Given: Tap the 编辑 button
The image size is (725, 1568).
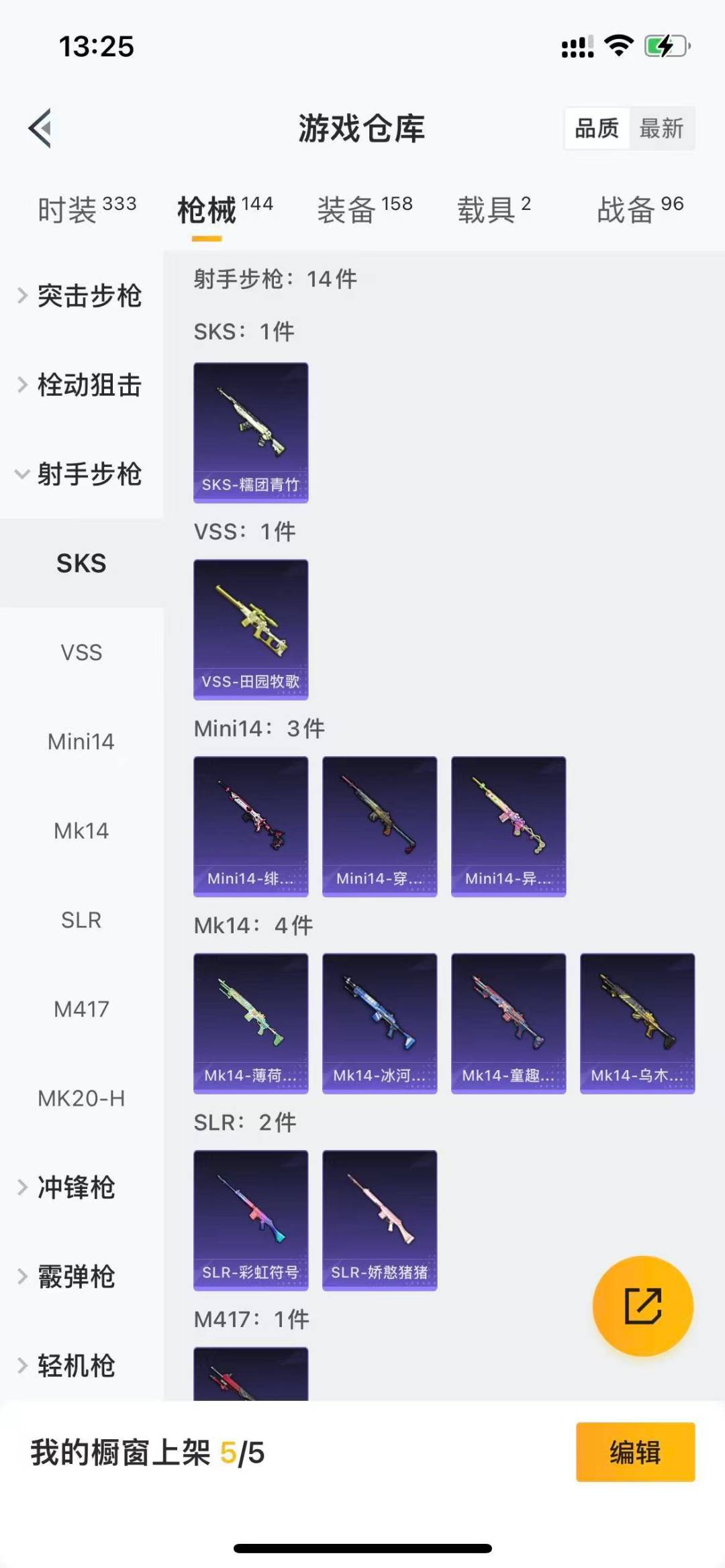Looking at the screenshot, I should click(x=635, y=1451).
